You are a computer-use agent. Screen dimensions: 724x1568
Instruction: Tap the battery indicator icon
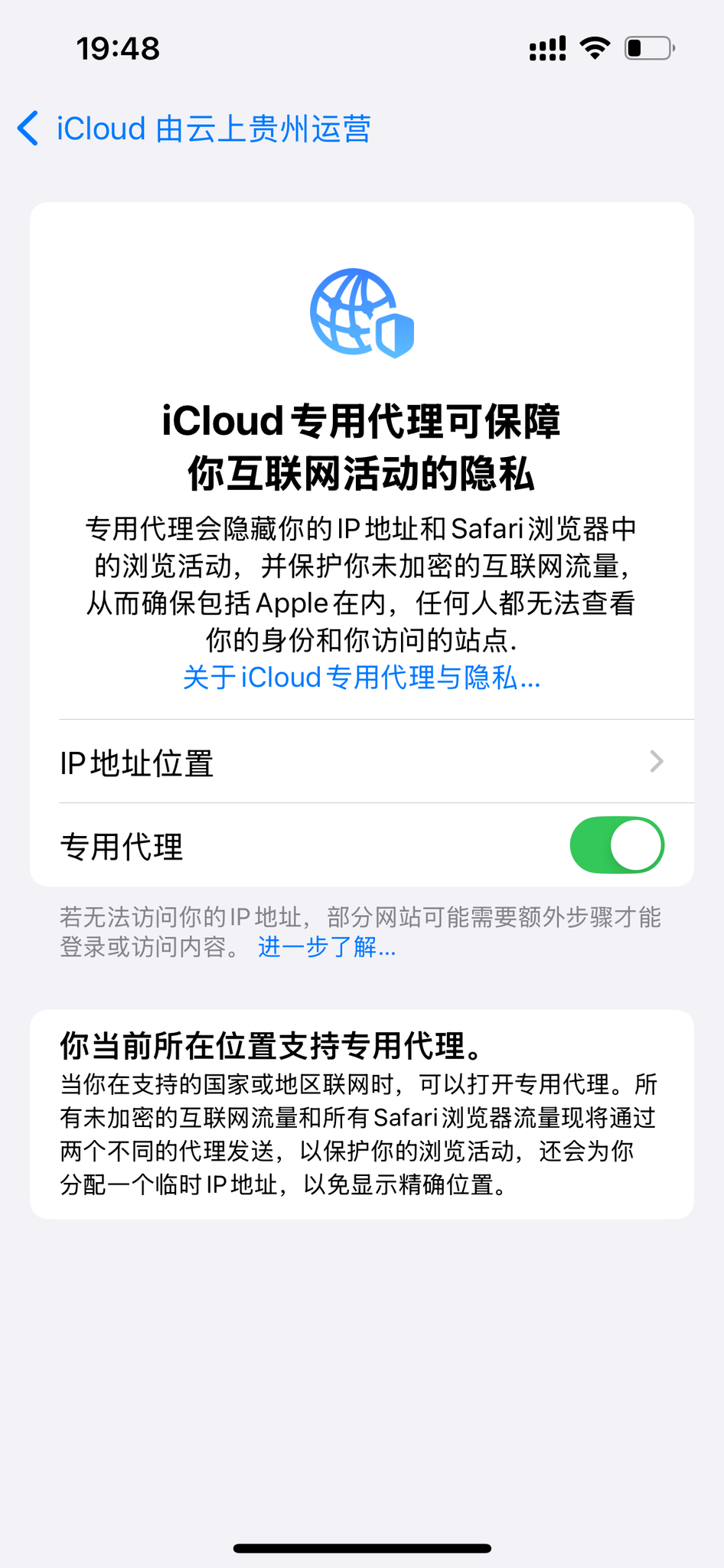click(647, 47)
